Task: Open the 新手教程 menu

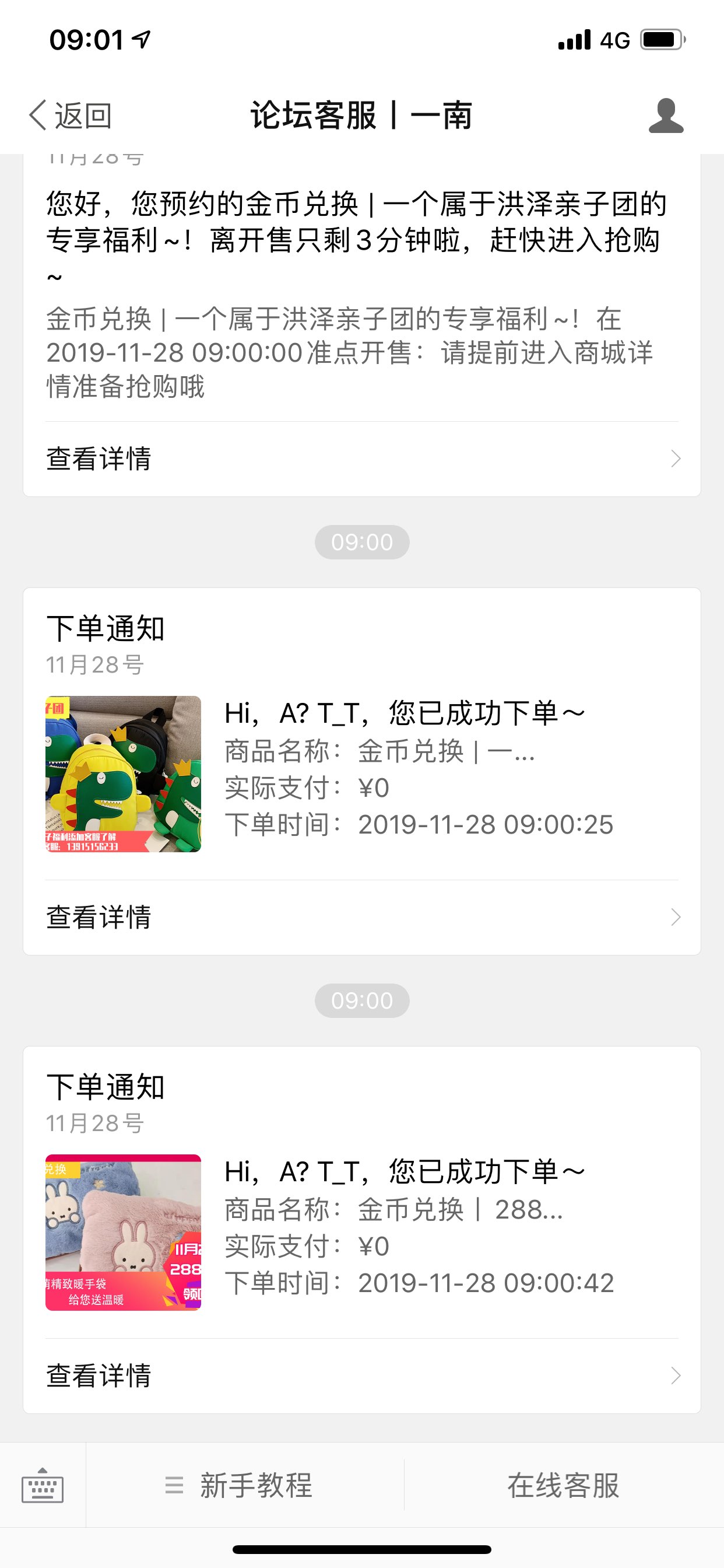Action: [245, 1485]
